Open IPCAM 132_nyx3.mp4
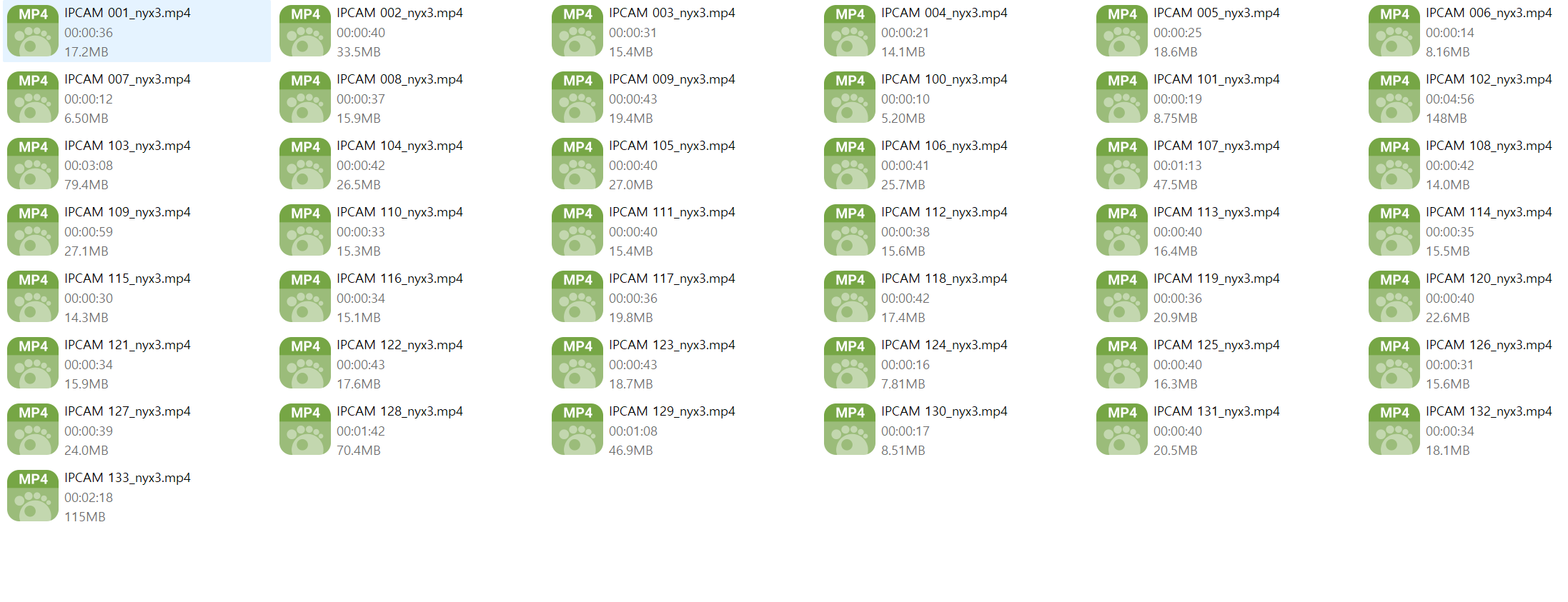 coord(1489,412)
